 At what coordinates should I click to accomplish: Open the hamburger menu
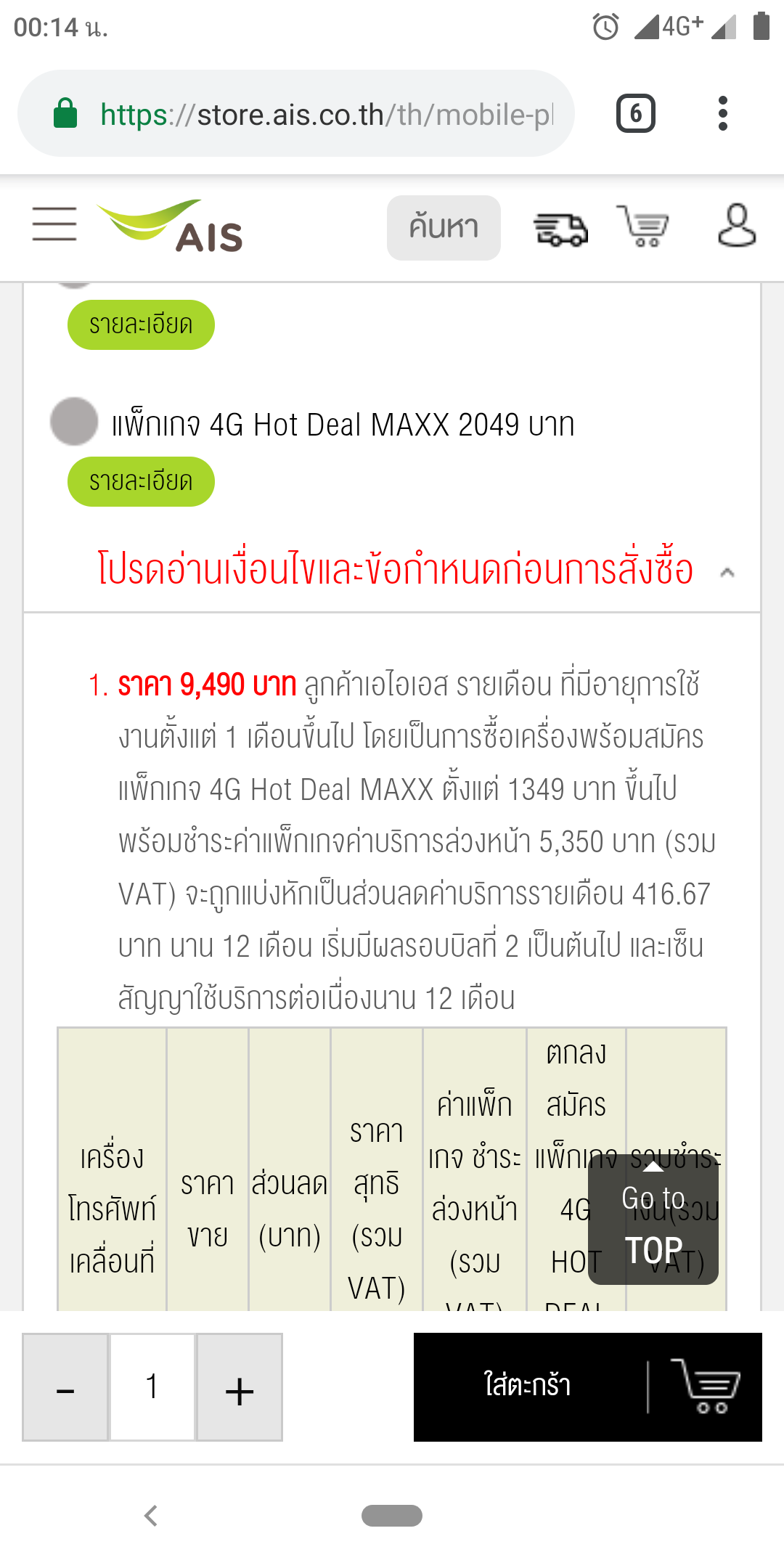click(x=54, y=224)
